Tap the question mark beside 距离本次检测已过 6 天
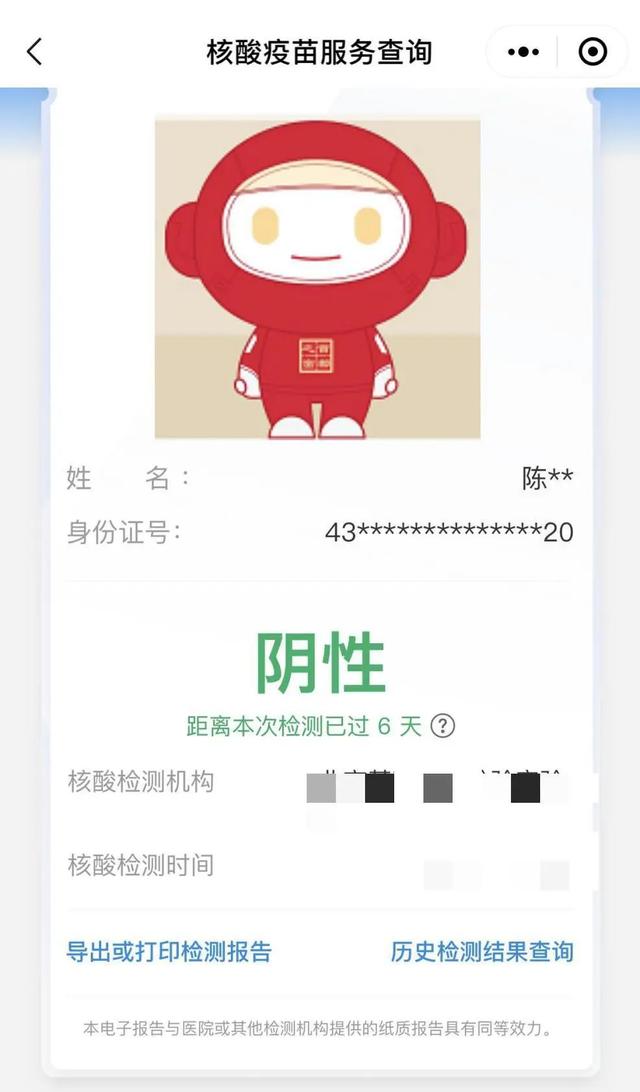The image size is (640, 1092). click(x=443, y=726)
